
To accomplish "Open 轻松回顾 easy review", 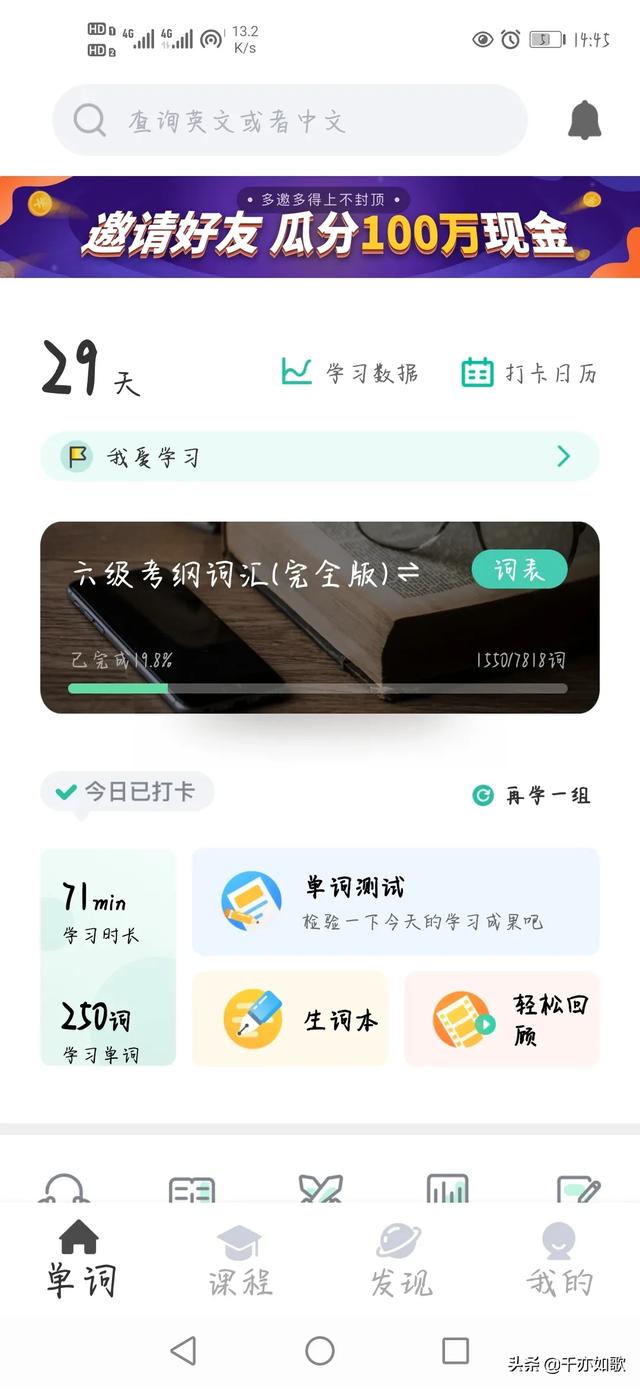I will tap(502, 1019).
